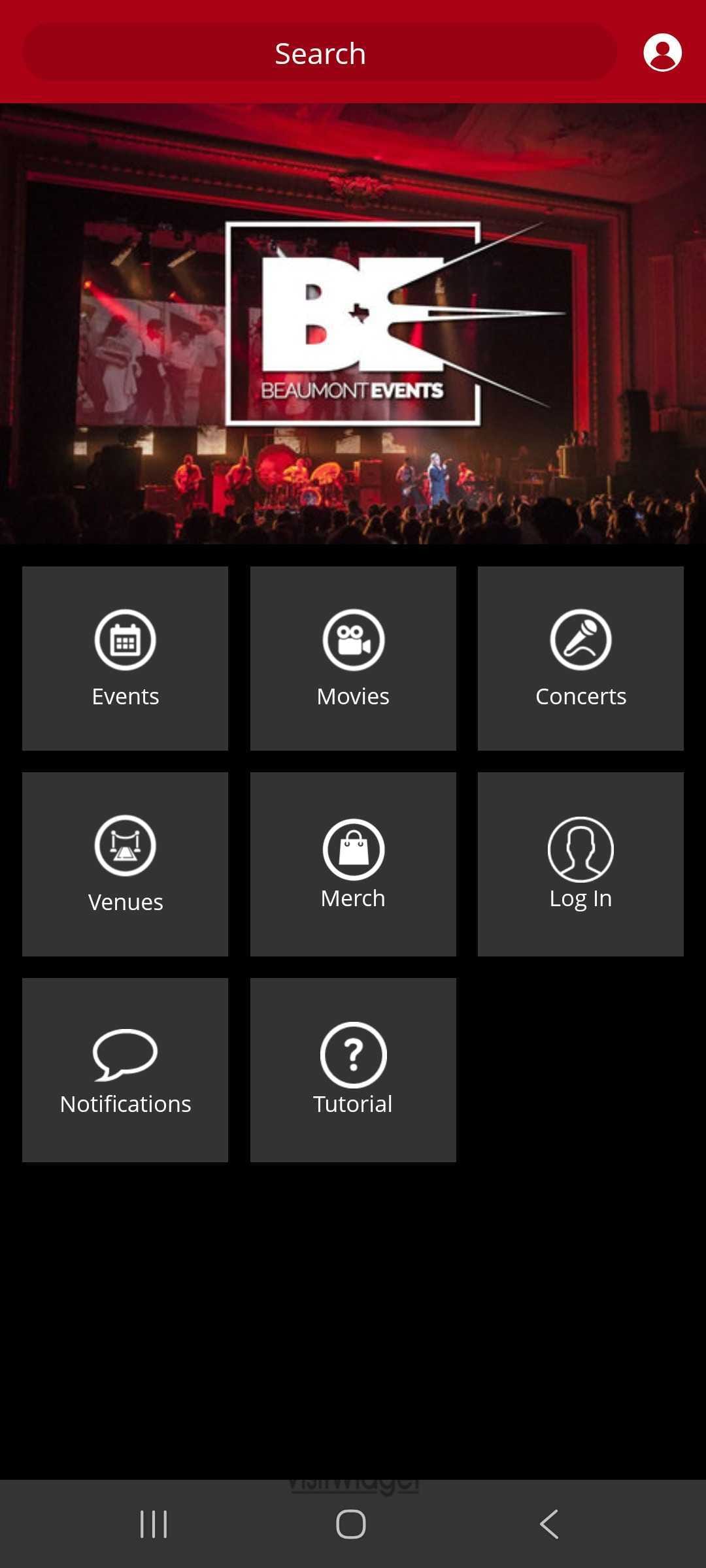Open the Search field
Screen dimensions: 706x1568
pos(320,52)
